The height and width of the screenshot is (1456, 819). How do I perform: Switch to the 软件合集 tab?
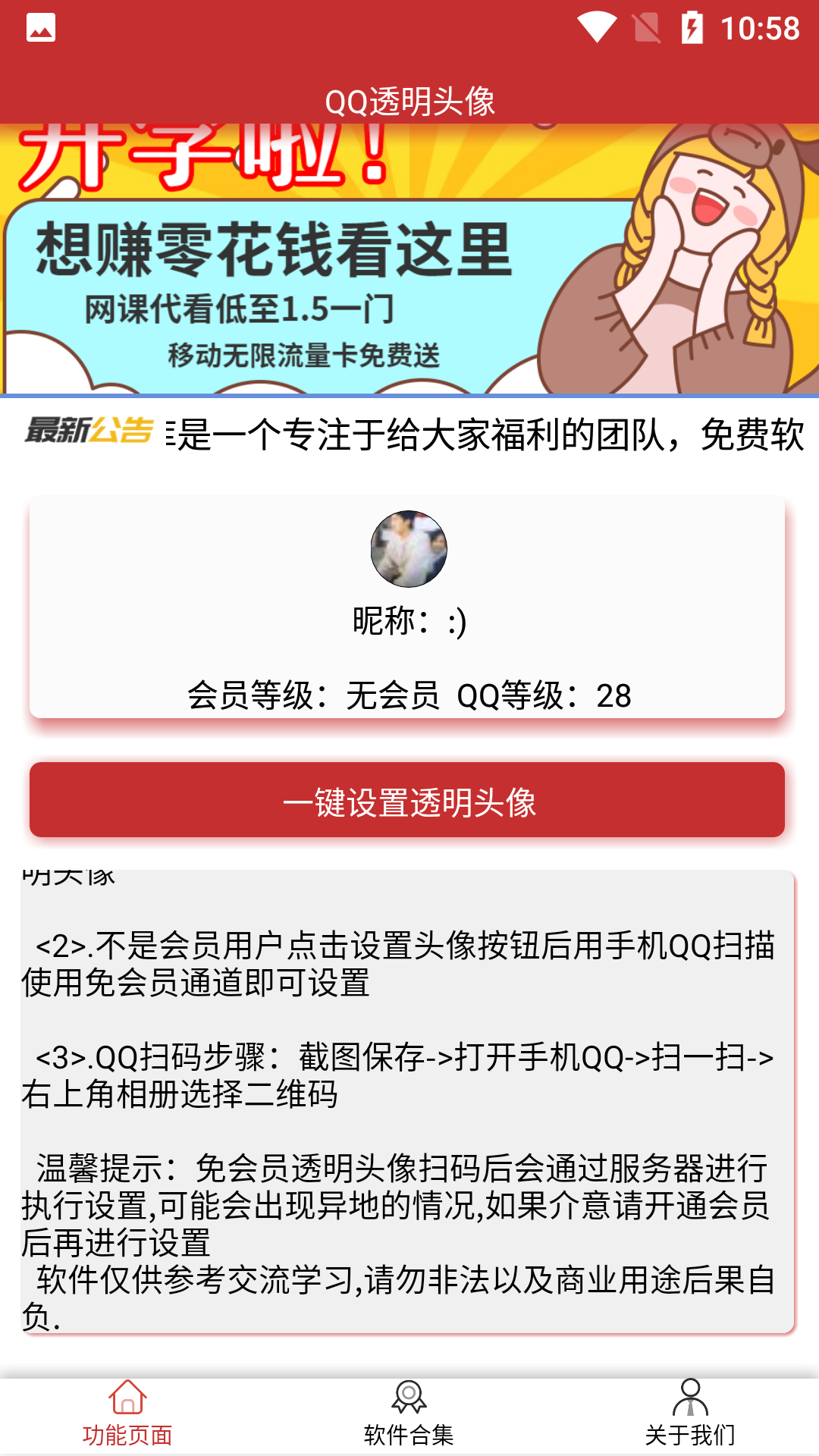(x=409, y=1414)
